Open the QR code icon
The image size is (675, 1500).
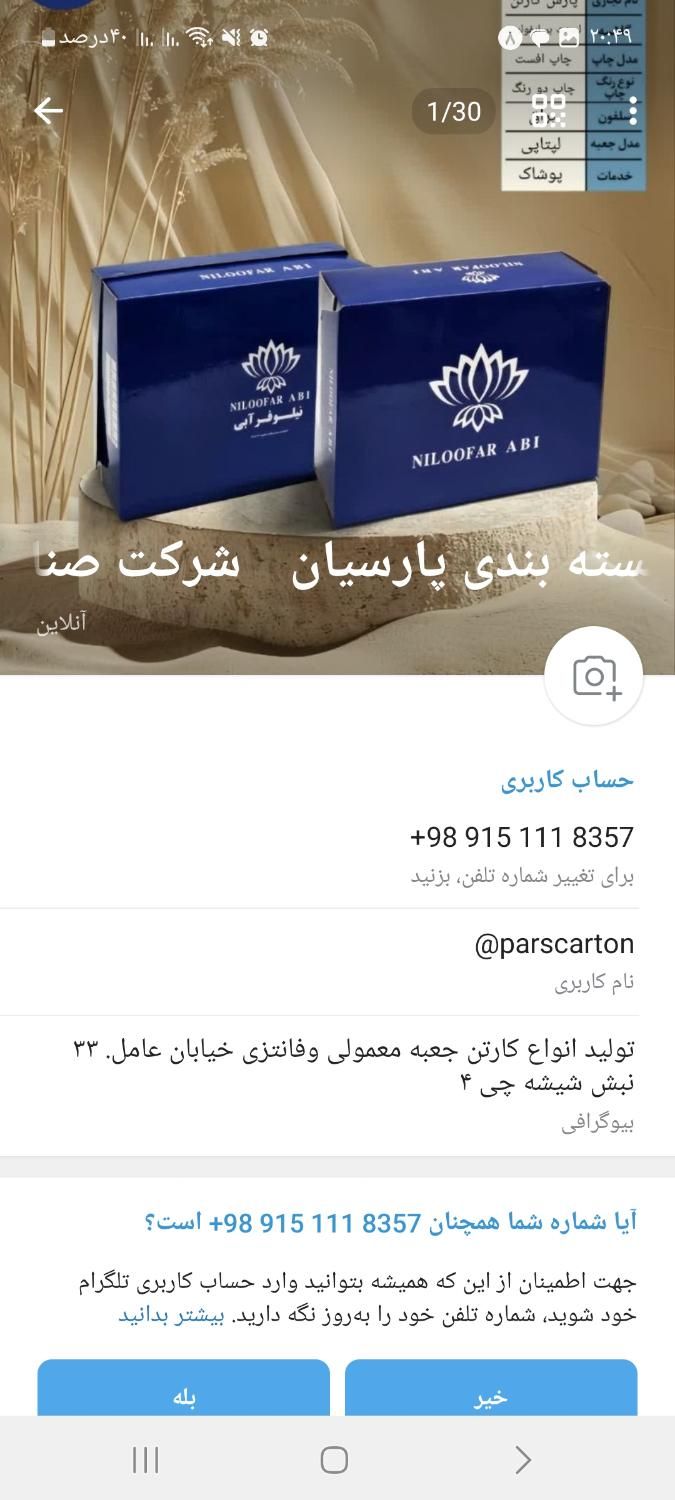(x=549, y=111)
